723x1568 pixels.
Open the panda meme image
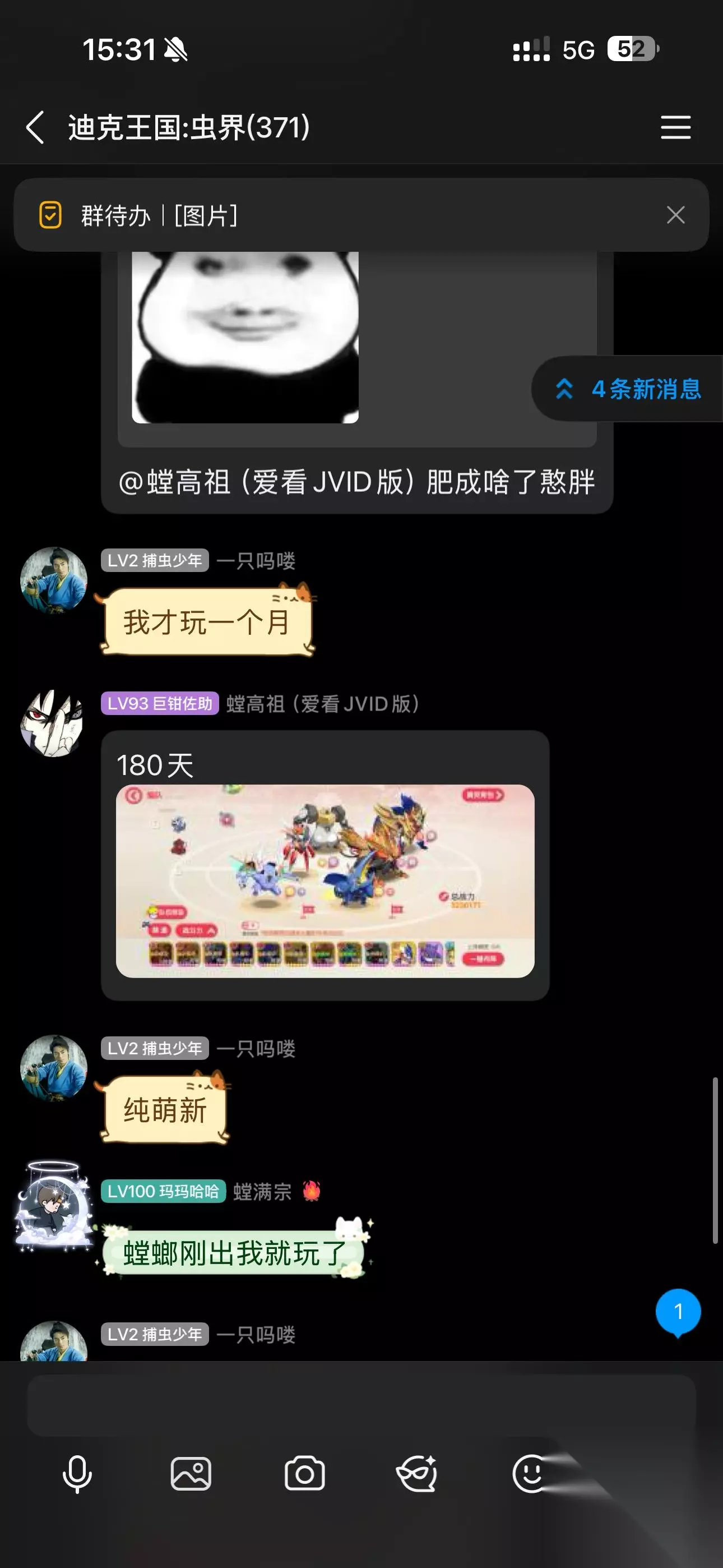245,337
